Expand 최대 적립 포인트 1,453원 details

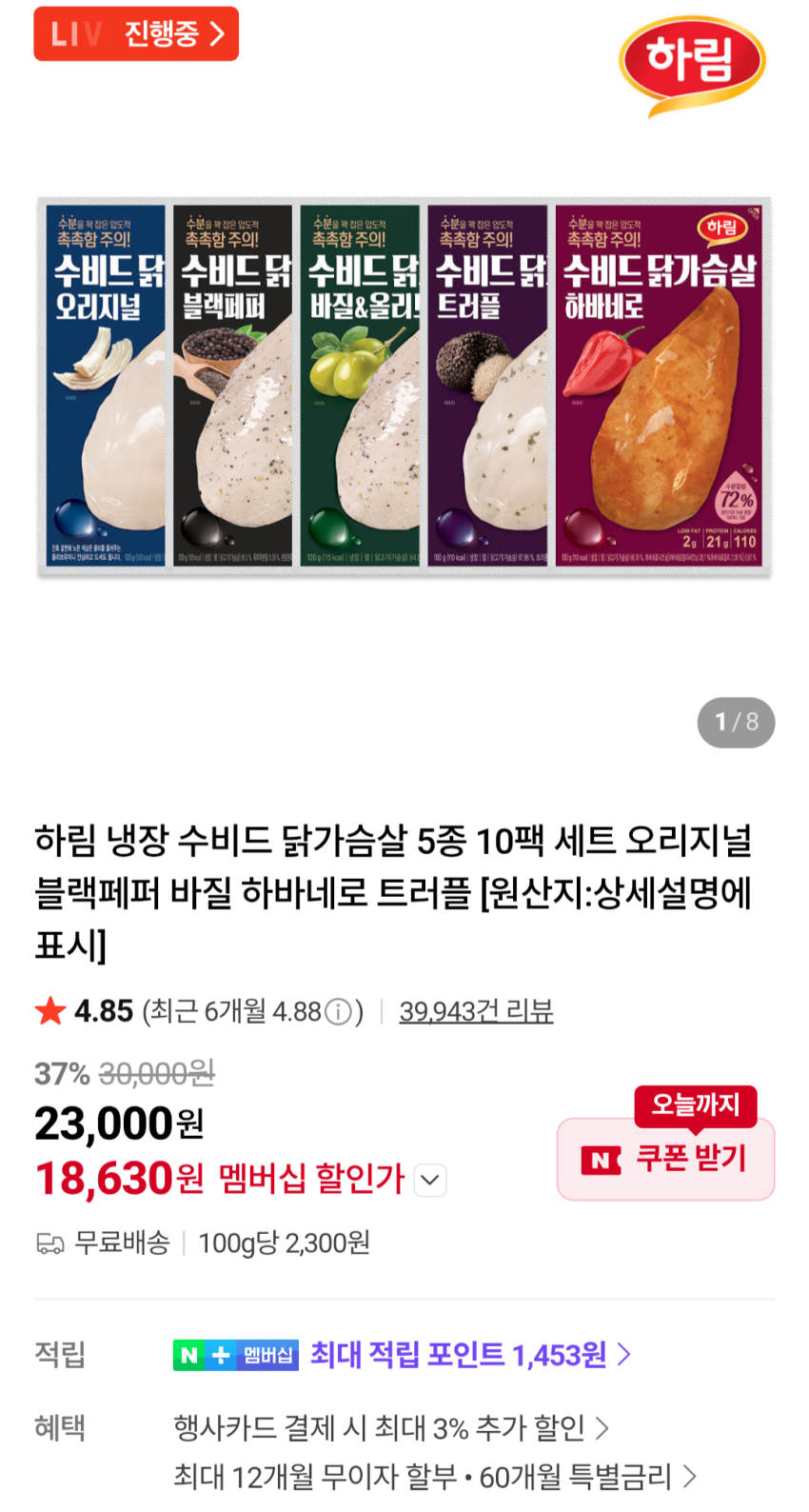click(x=471, y=1354)
